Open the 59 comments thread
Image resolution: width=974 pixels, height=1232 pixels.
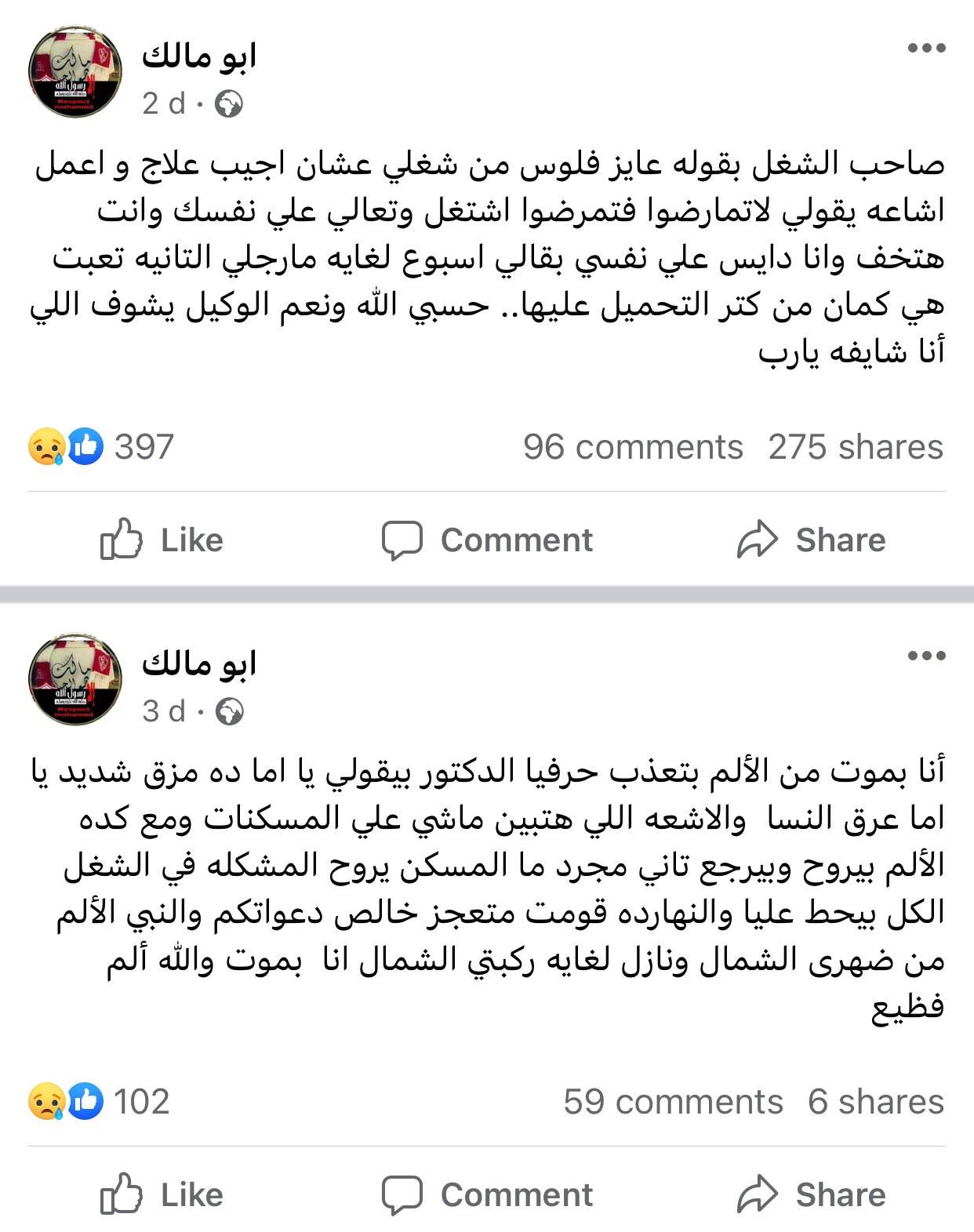click(672, 1102)
